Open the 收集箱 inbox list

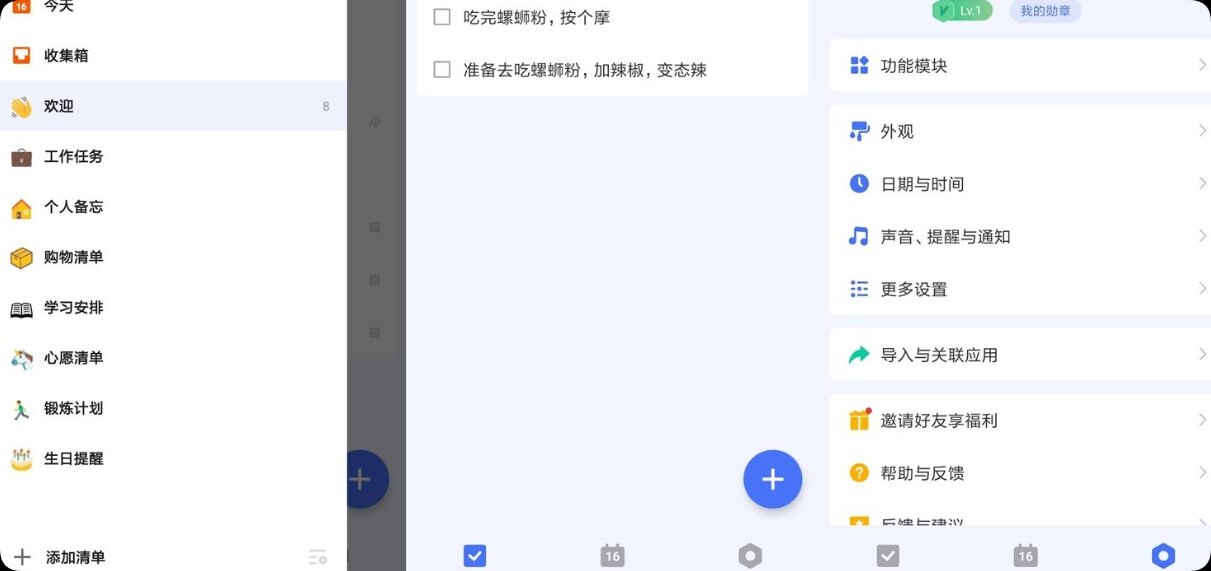(66, 56)
